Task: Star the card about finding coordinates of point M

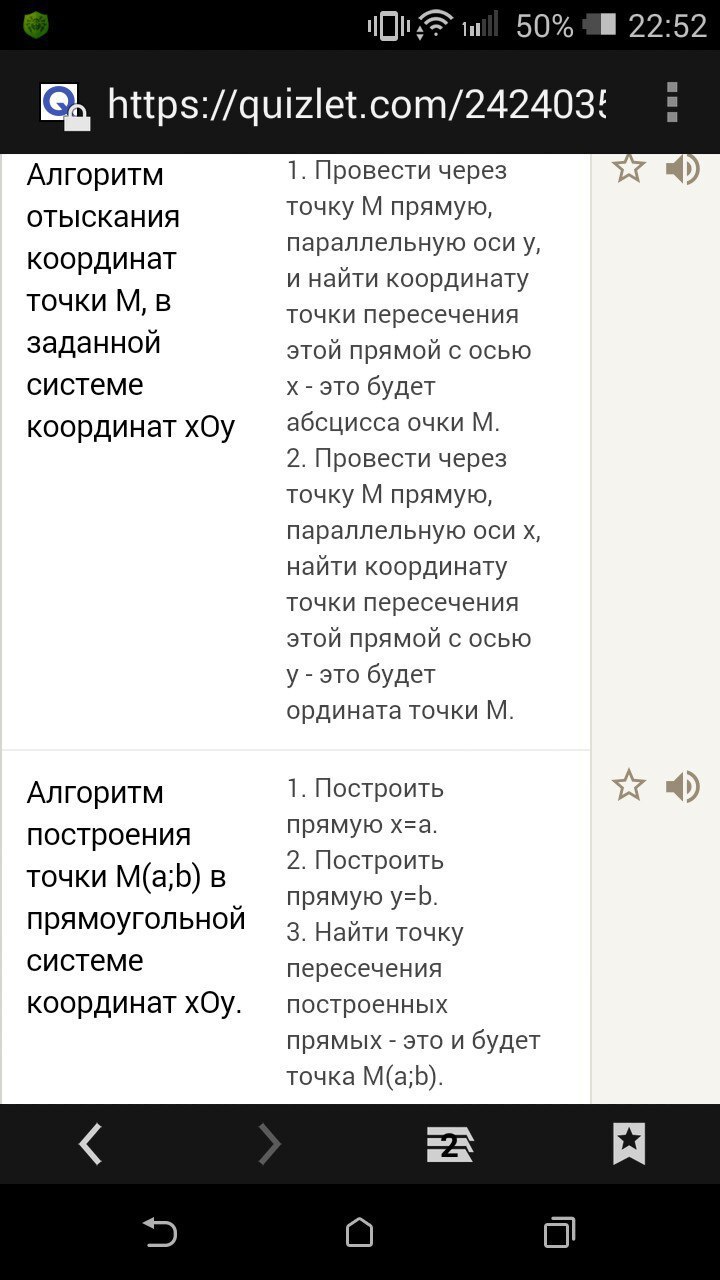Action: coord(629,168)
